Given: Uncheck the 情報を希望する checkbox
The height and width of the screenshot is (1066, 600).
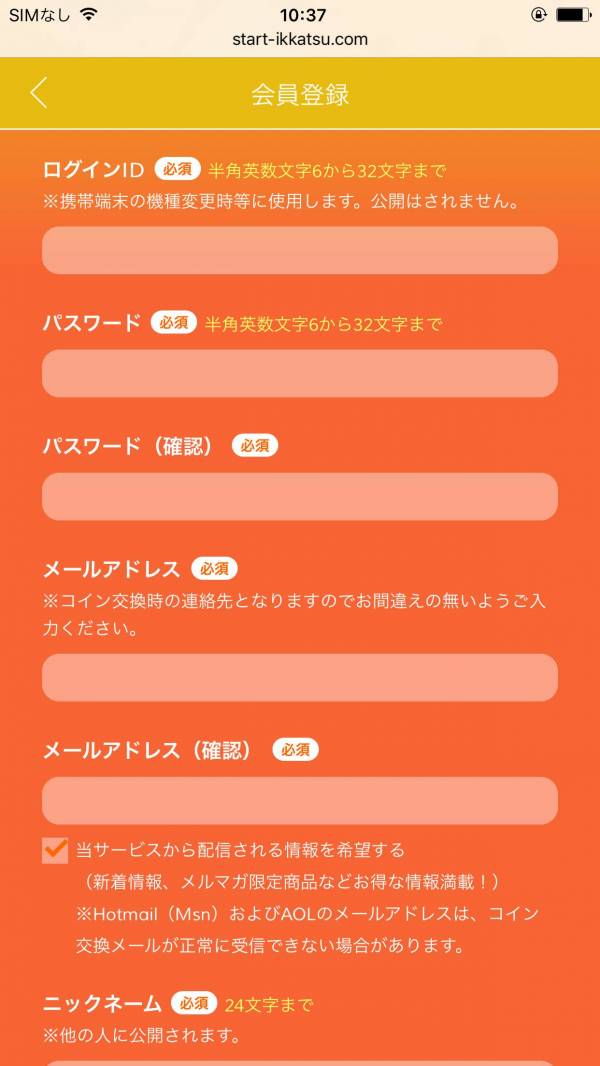Looking at the screenshot, I should [56, 850].
